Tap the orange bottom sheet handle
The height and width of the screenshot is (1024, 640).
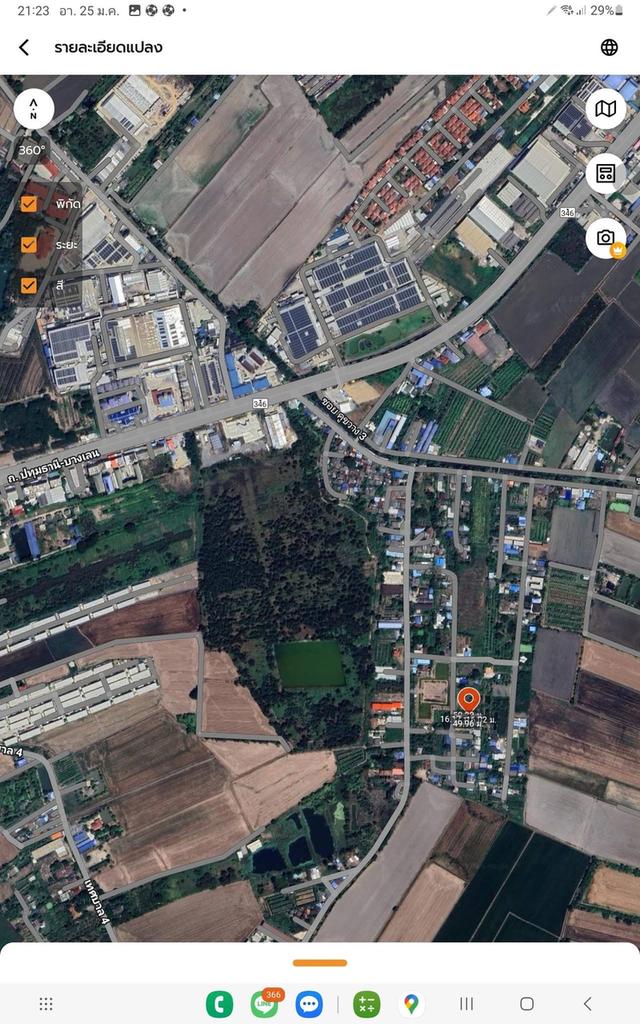(320, 963)
